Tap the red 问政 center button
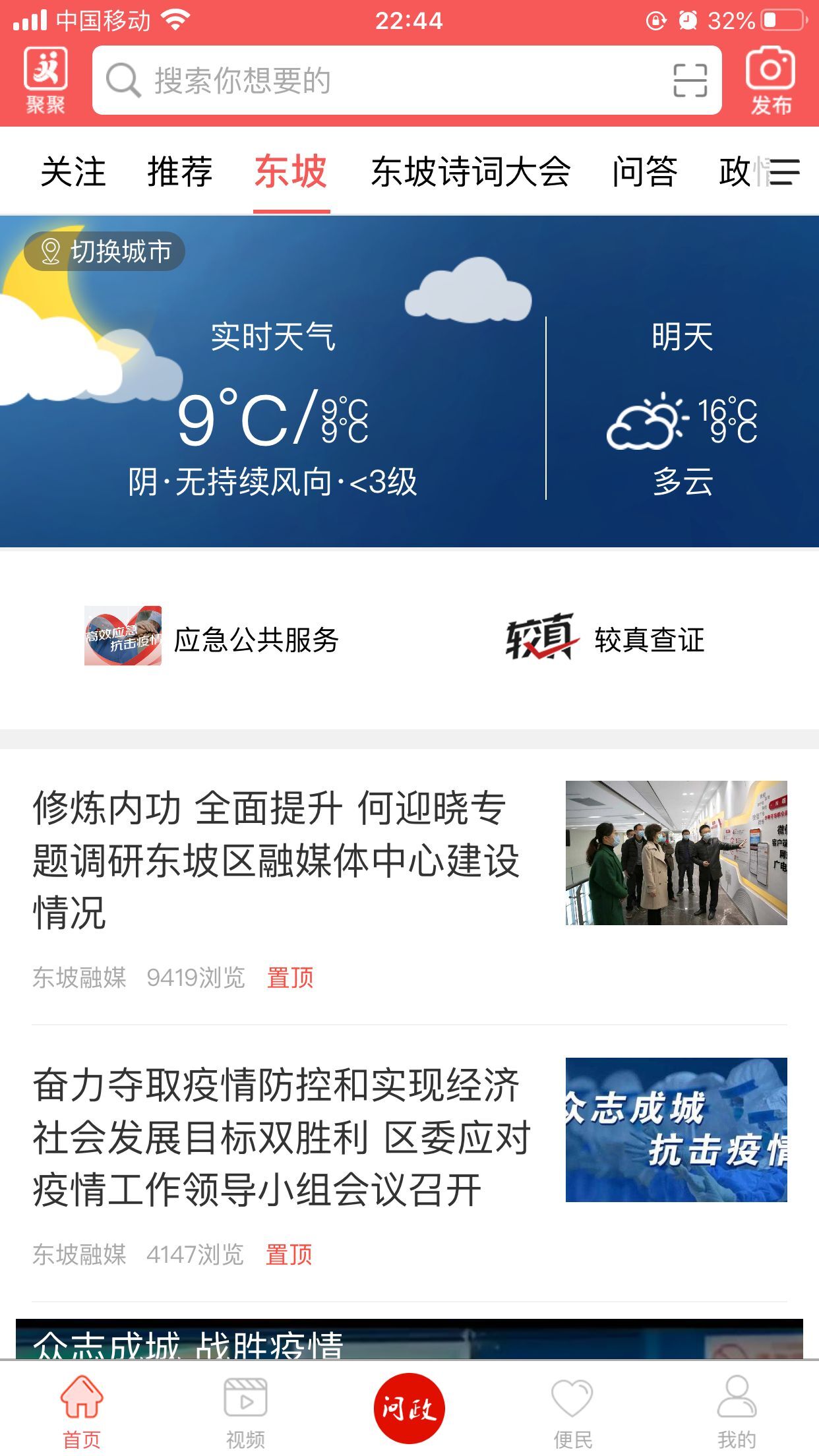Image resolution: width=819 pixels, height=1456 pixels. pyautogui.click(x=409, y=1409)
